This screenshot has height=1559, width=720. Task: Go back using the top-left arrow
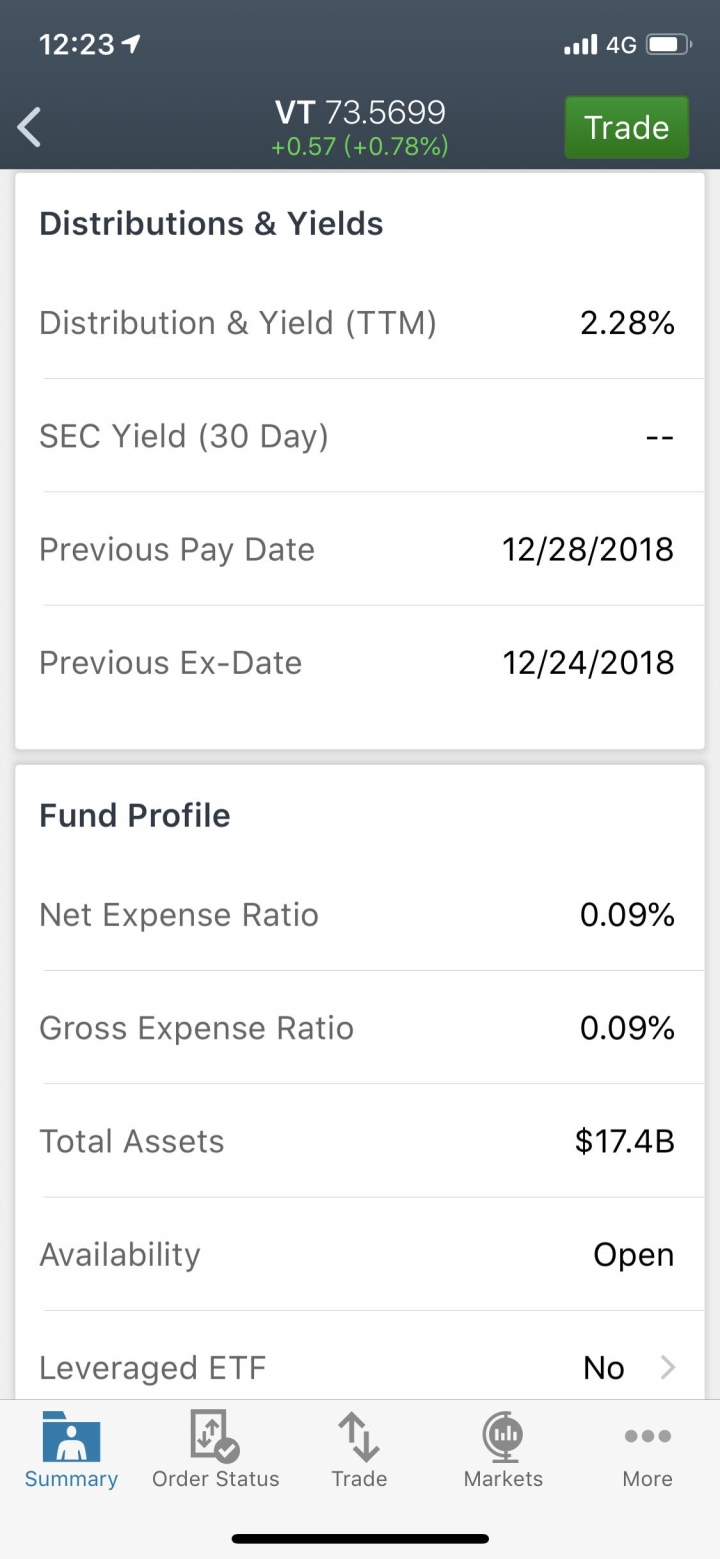[x=30, y=127]
